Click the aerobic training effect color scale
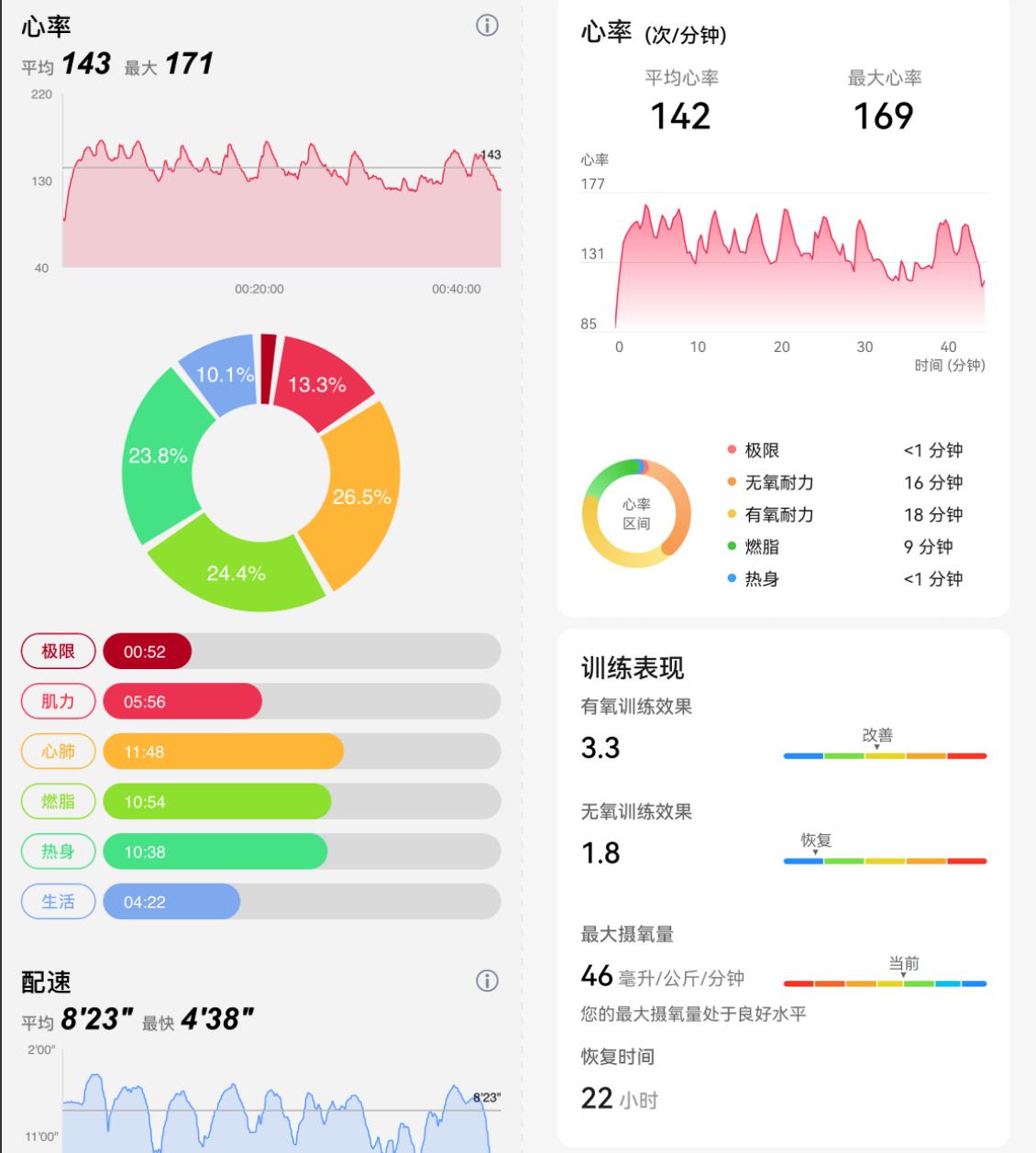 [884, 755]
